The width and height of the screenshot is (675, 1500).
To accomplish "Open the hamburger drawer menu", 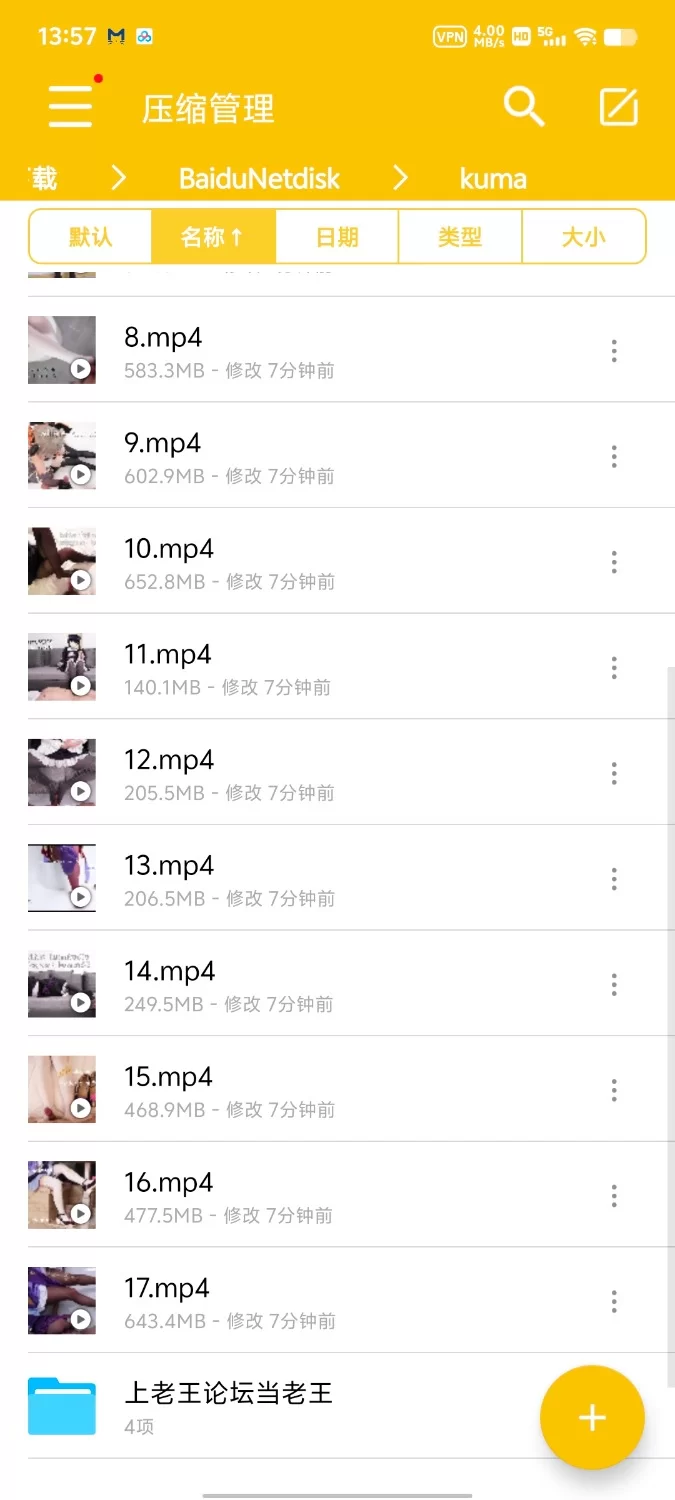I will [x=71, y=106].
